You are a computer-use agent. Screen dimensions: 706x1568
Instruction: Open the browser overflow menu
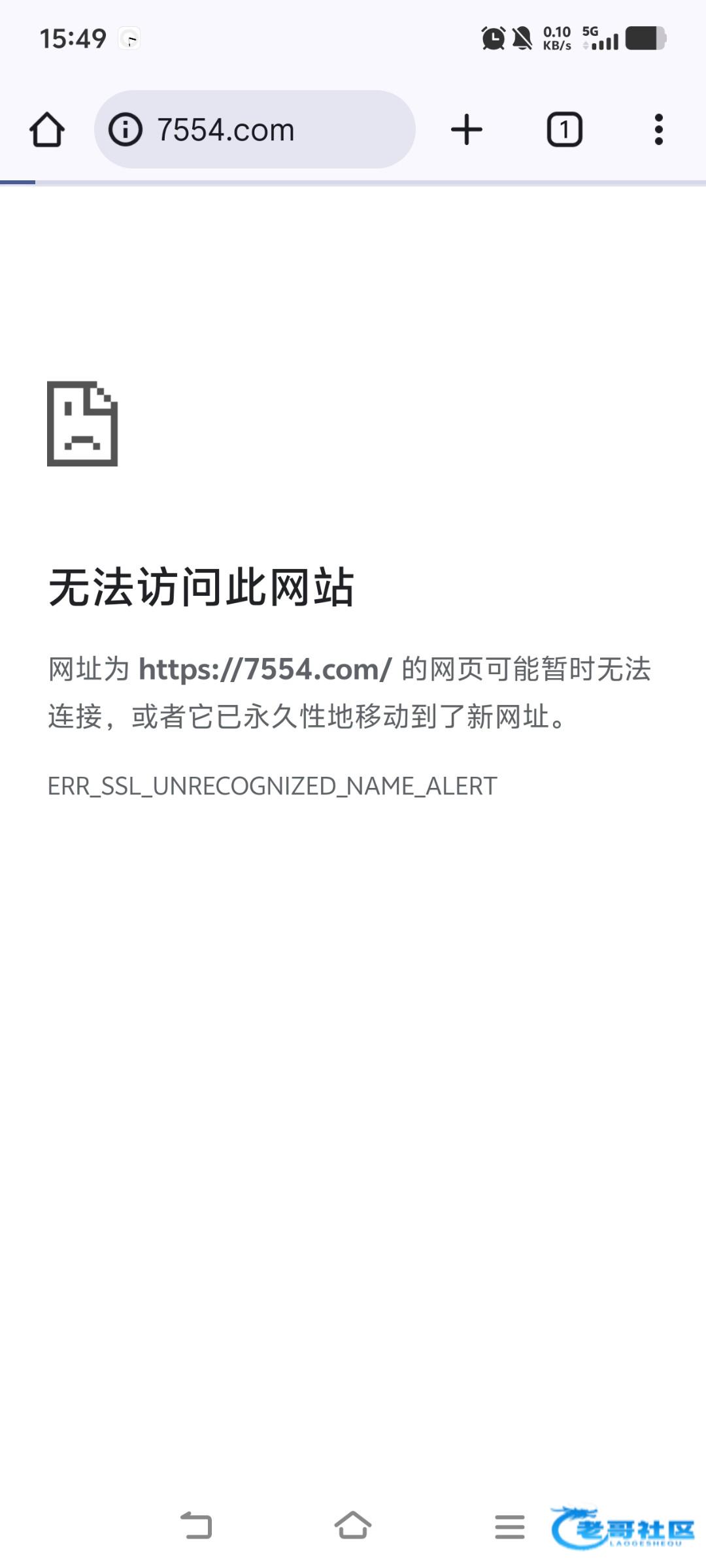[x=658, y=129]
